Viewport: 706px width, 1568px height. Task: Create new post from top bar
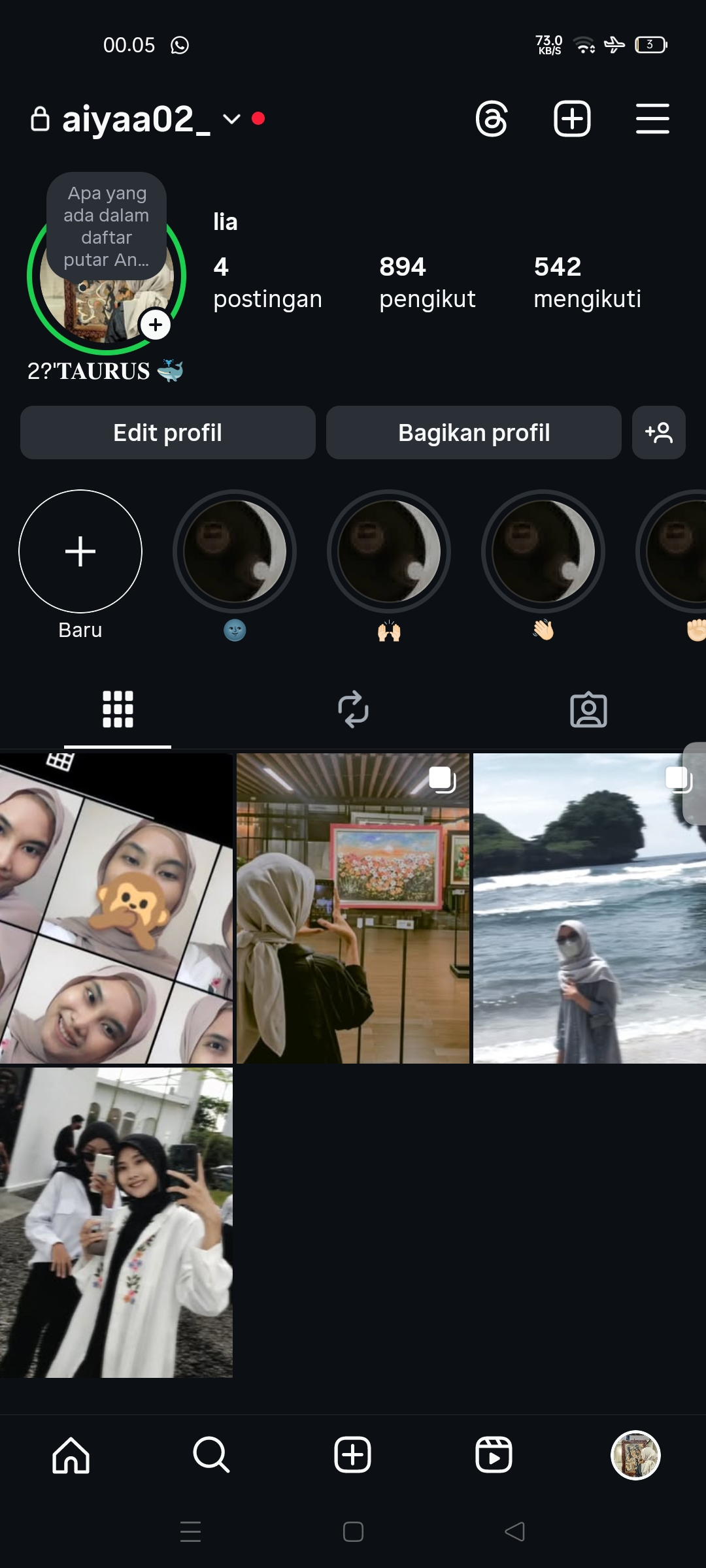click(x=572, y=119)
